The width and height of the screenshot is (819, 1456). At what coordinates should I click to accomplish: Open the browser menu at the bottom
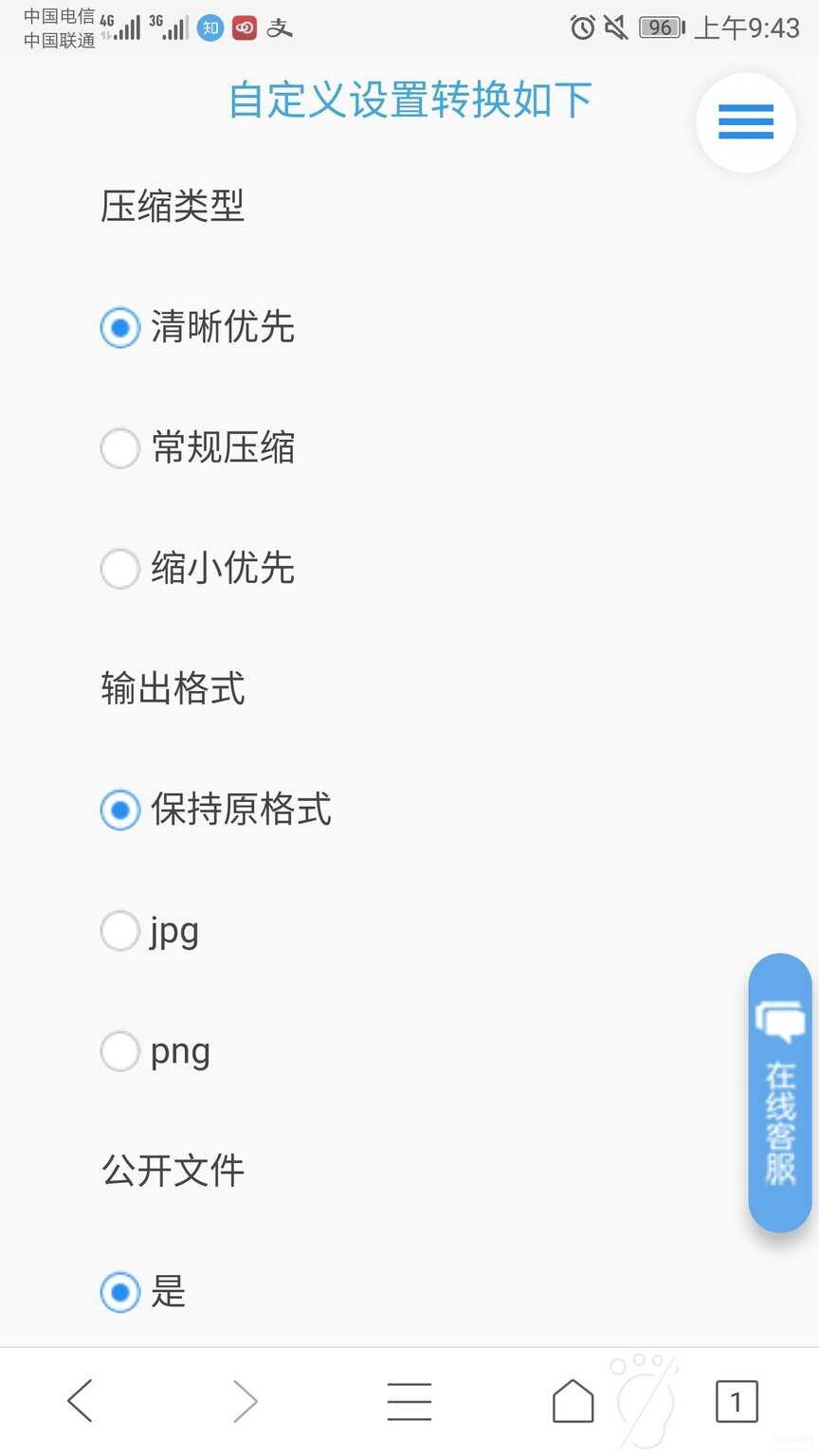coord(409,1401)
